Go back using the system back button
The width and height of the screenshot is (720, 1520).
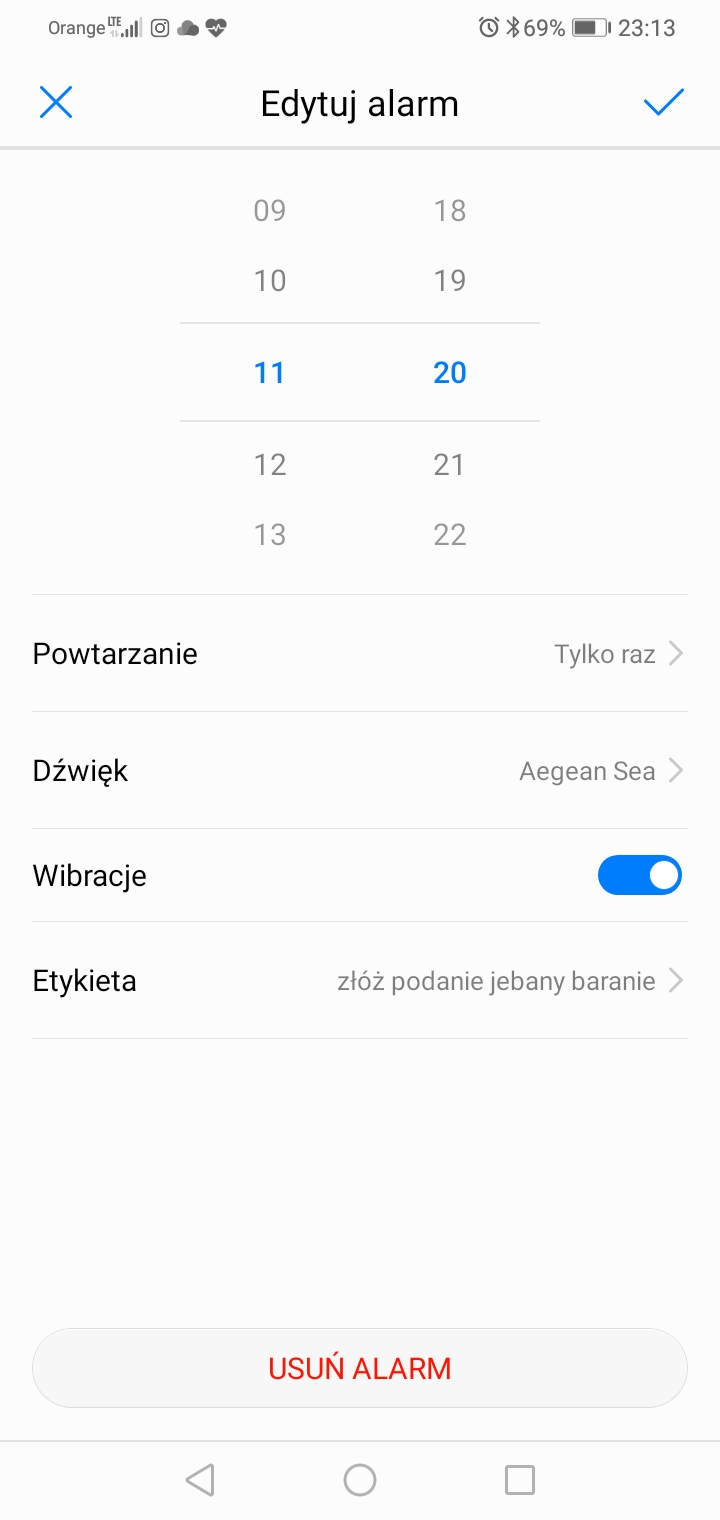point(200,1480)
